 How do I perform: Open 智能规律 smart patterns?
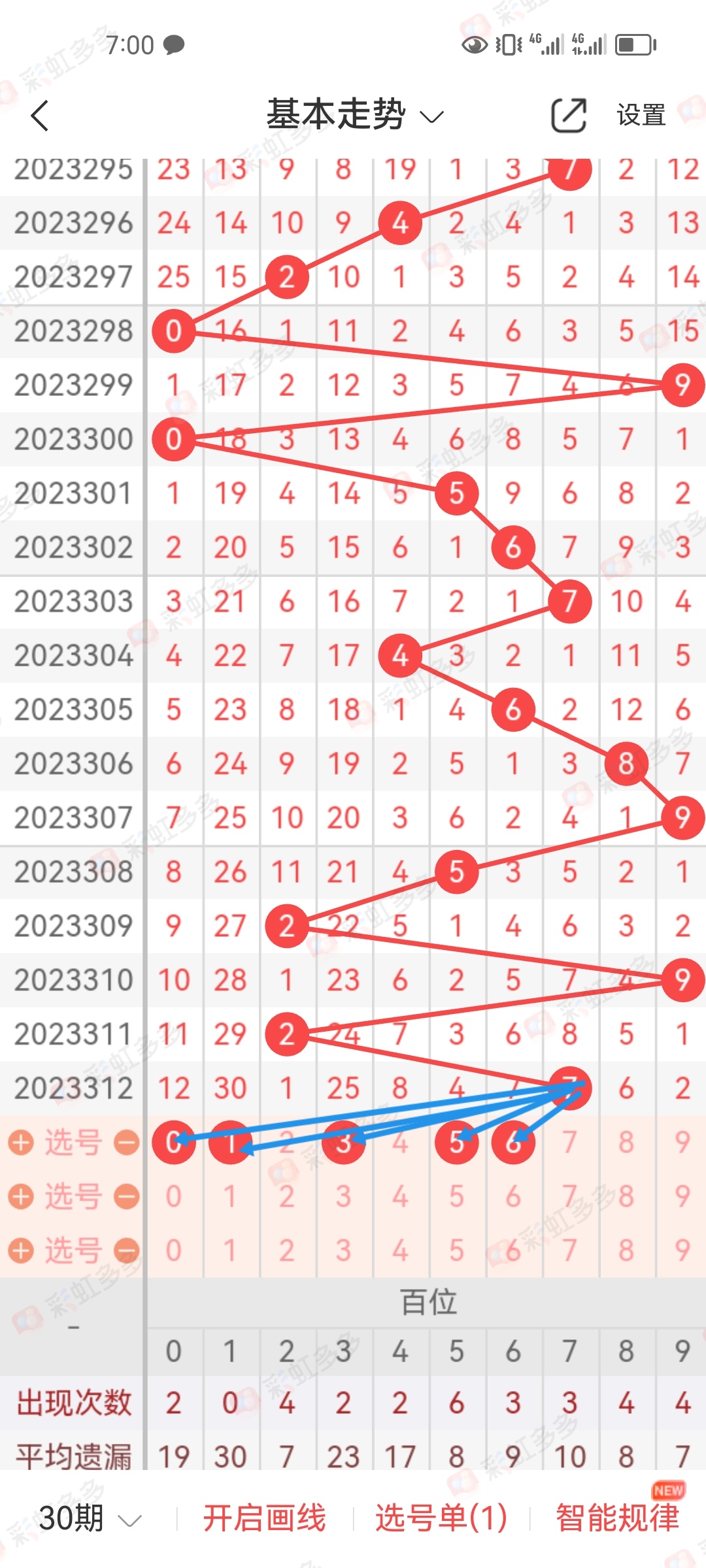[618, 1518]
